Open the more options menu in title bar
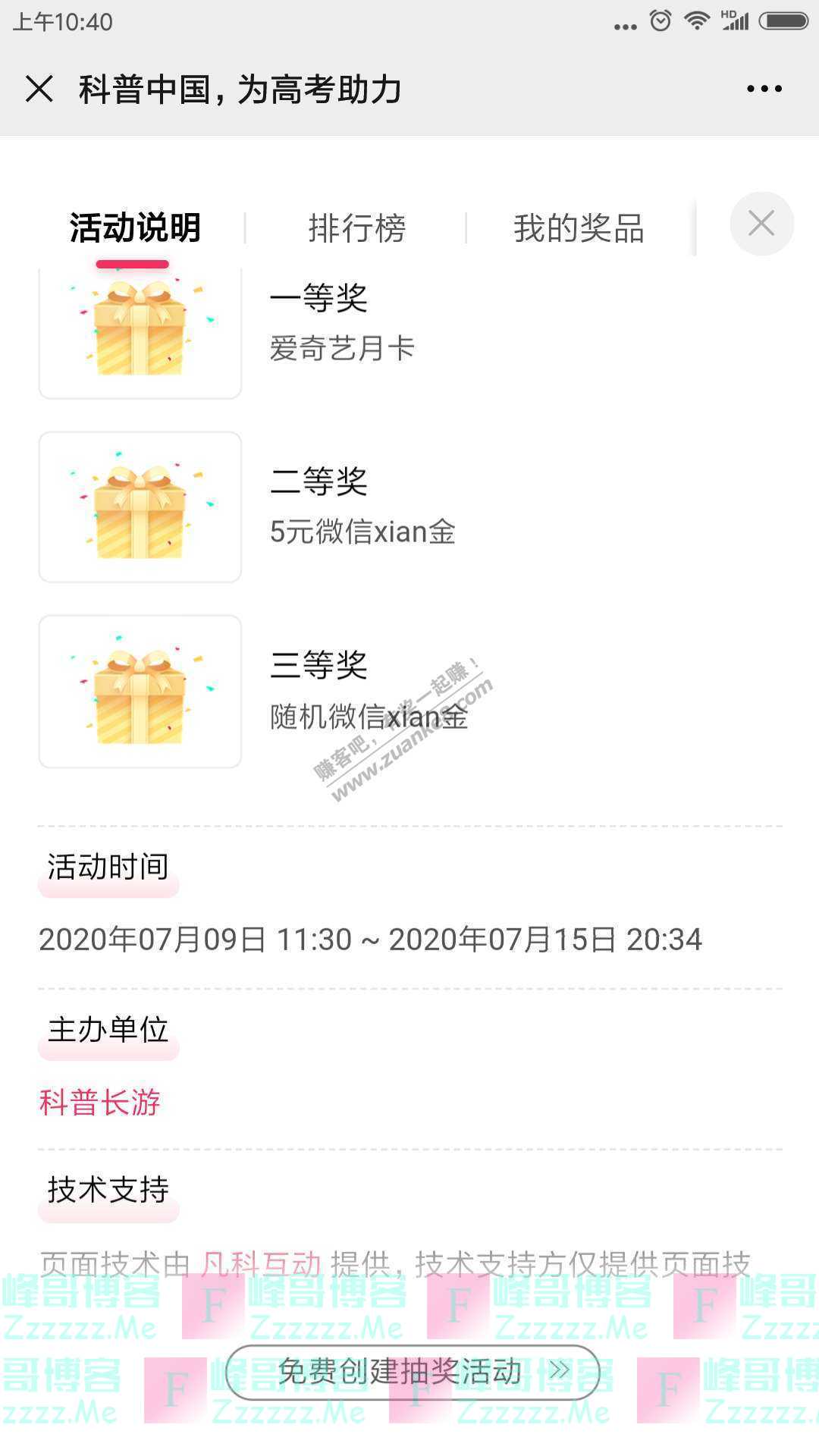 765,89
